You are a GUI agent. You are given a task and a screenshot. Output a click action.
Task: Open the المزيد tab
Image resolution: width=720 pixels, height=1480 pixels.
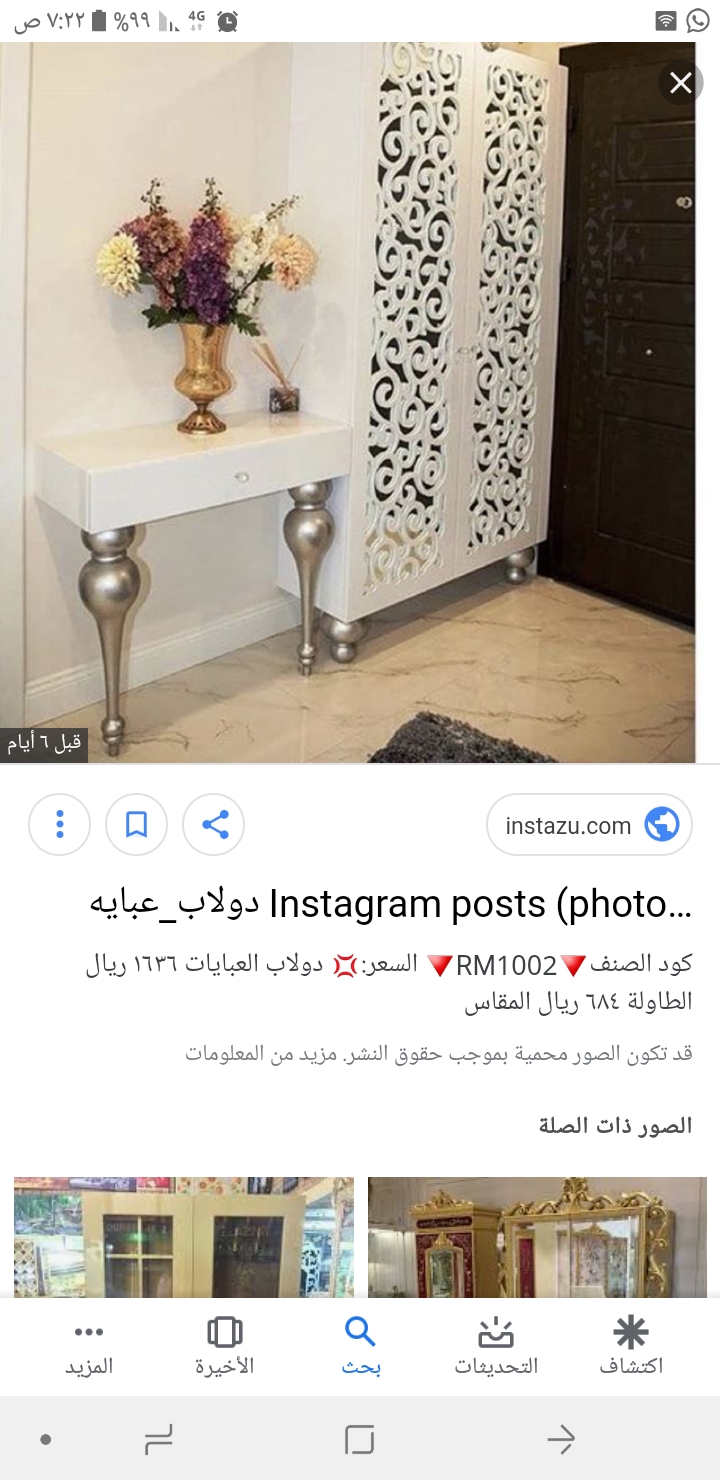click(x=89, y=1345)
